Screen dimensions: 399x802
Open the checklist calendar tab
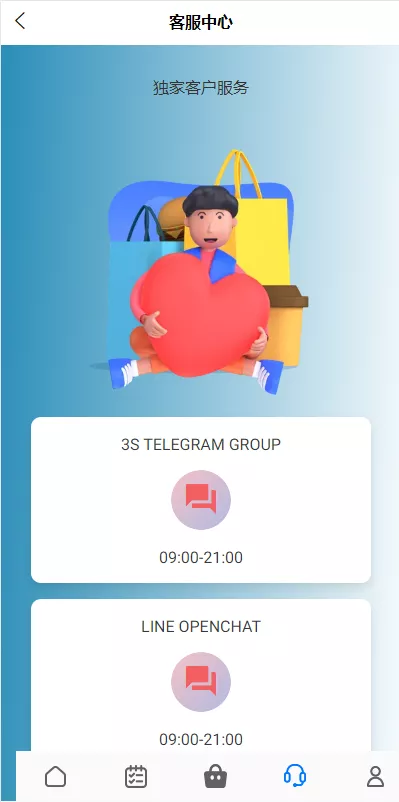(136, 776)
